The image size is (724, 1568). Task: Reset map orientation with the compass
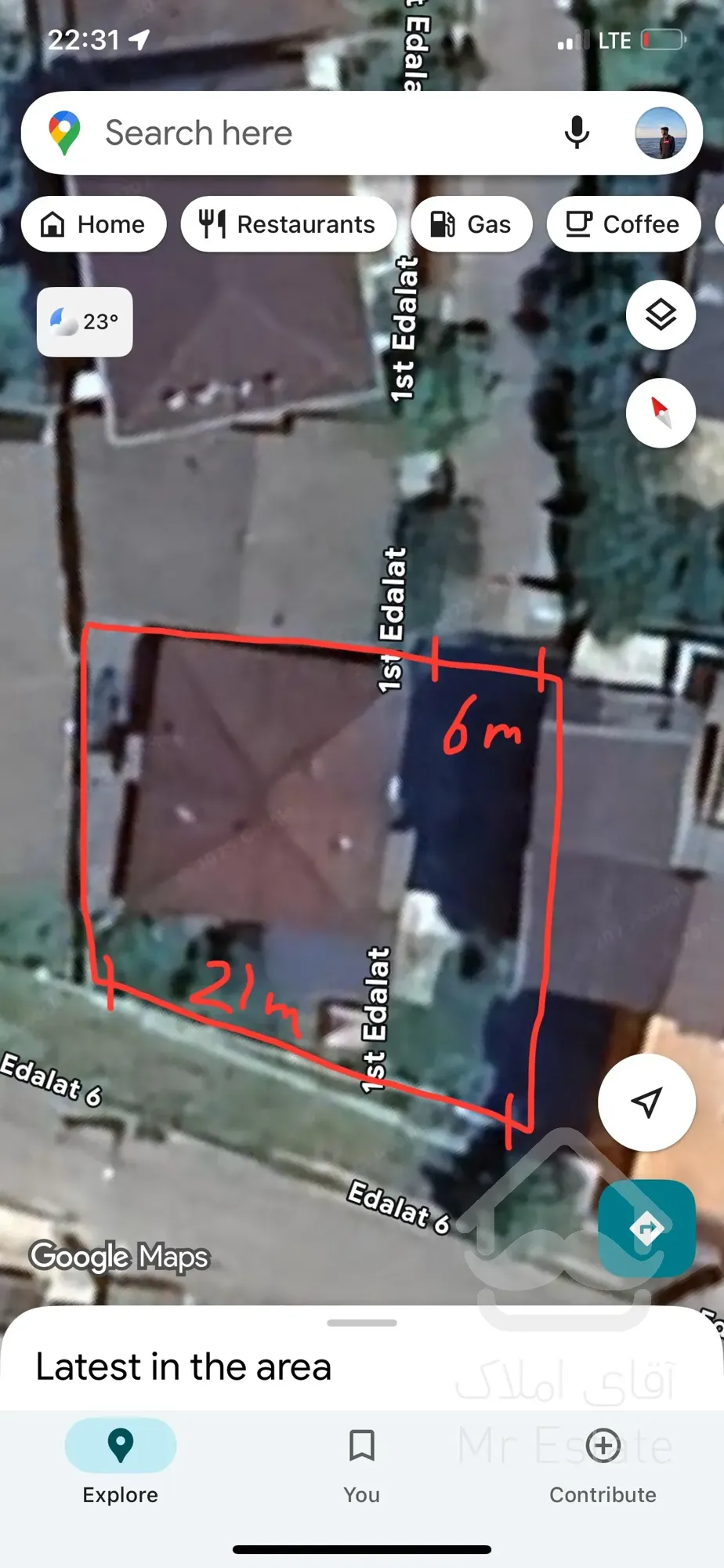(661, 413)
